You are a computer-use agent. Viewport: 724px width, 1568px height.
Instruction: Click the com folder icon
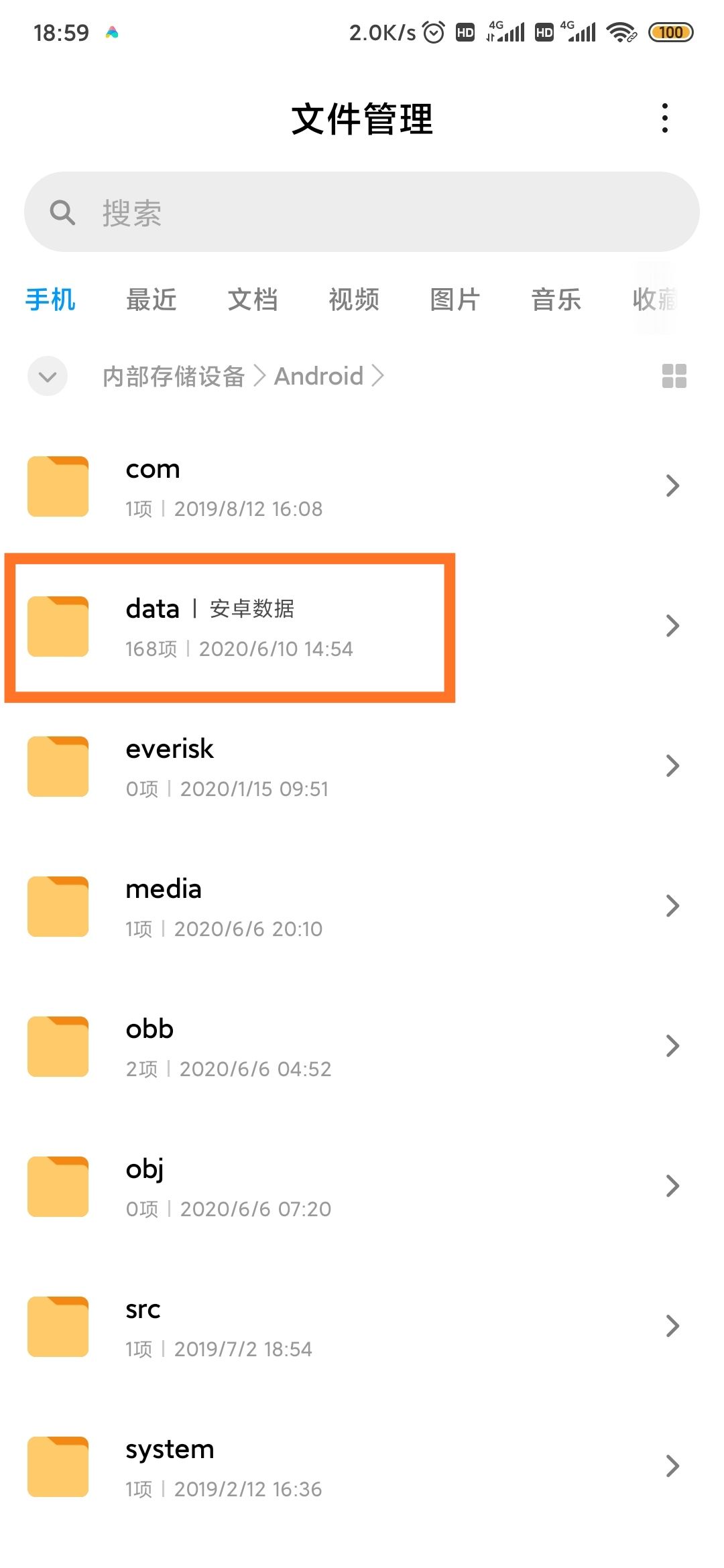57,486
